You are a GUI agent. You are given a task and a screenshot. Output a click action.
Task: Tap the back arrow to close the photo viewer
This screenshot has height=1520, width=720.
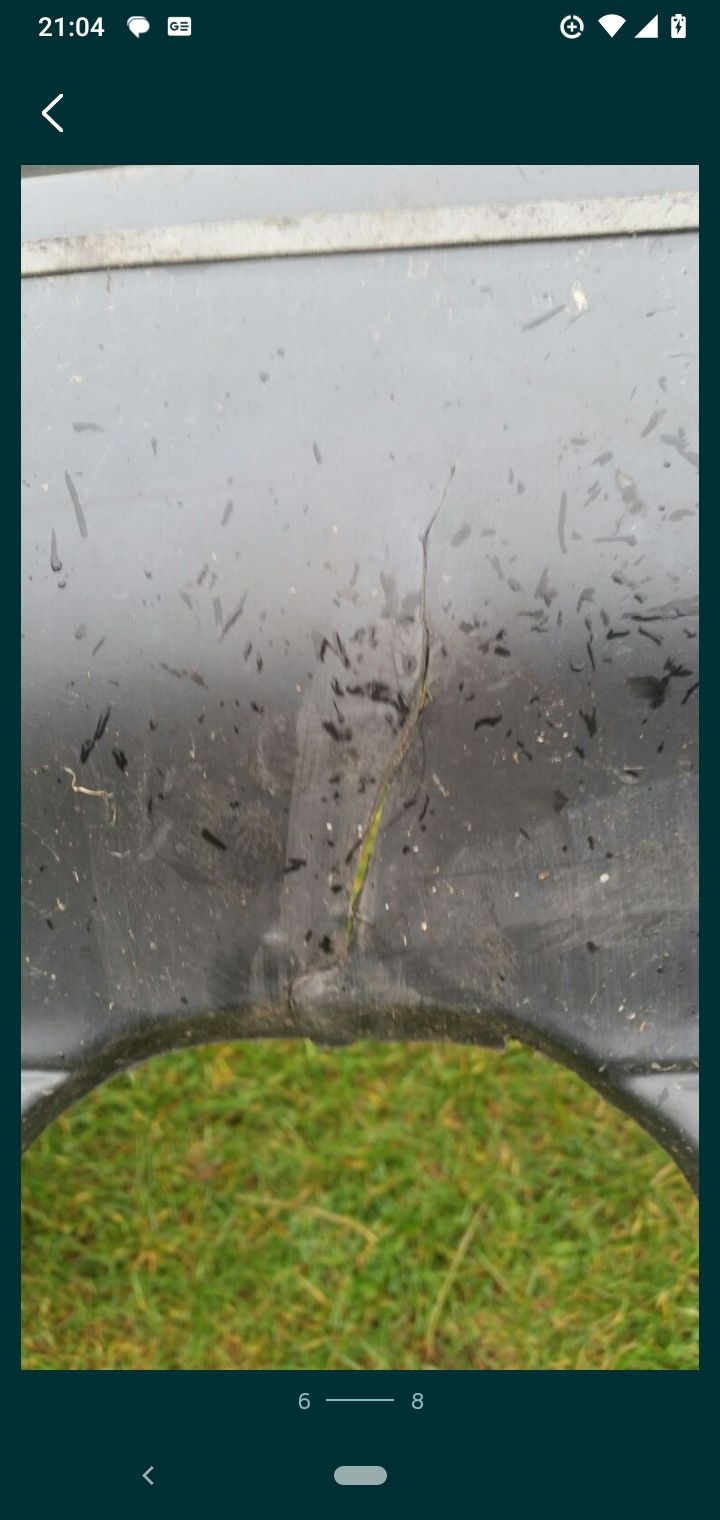tap(53, 113)
